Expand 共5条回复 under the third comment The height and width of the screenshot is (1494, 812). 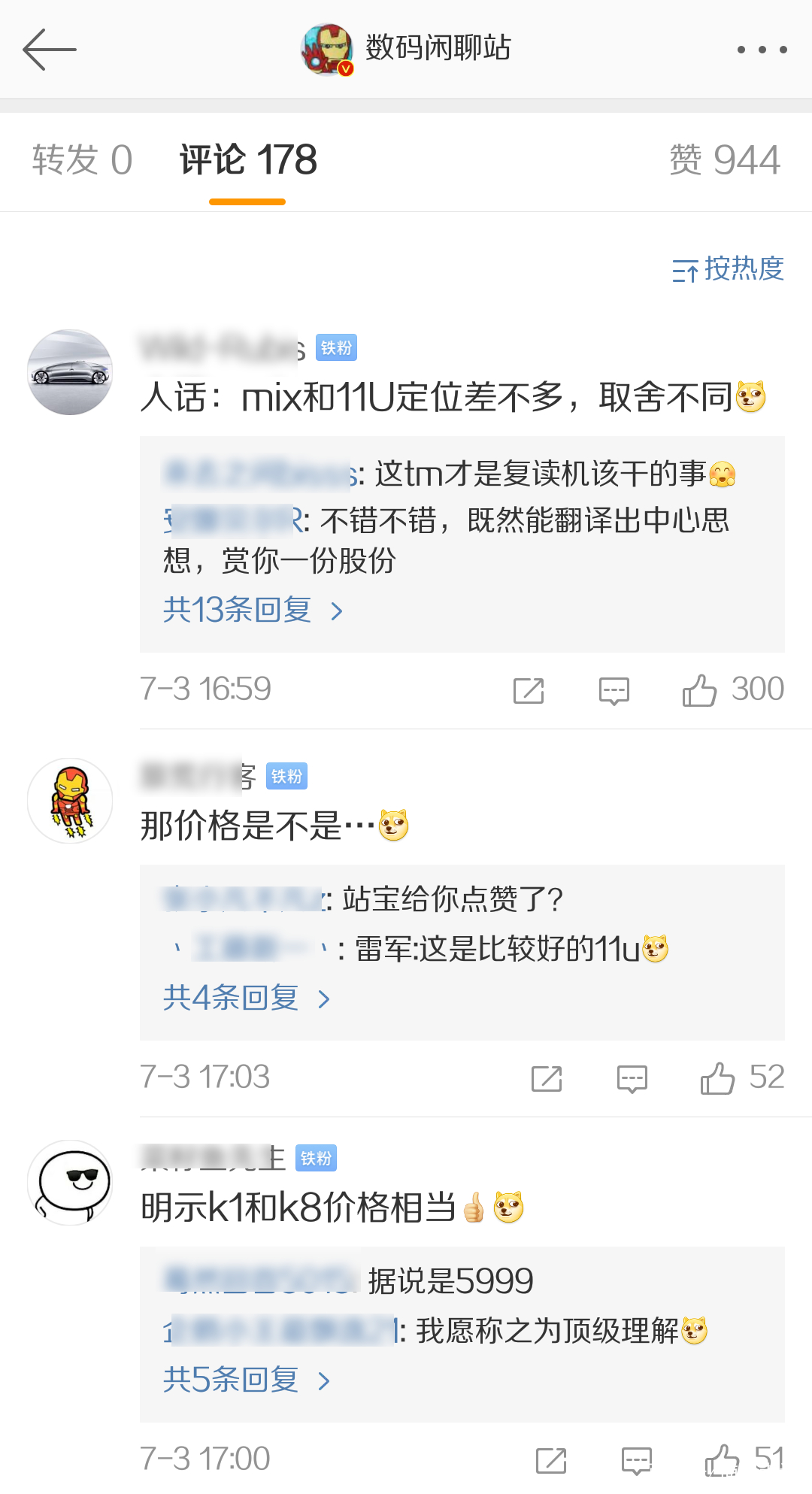(x=241, y=1378)
